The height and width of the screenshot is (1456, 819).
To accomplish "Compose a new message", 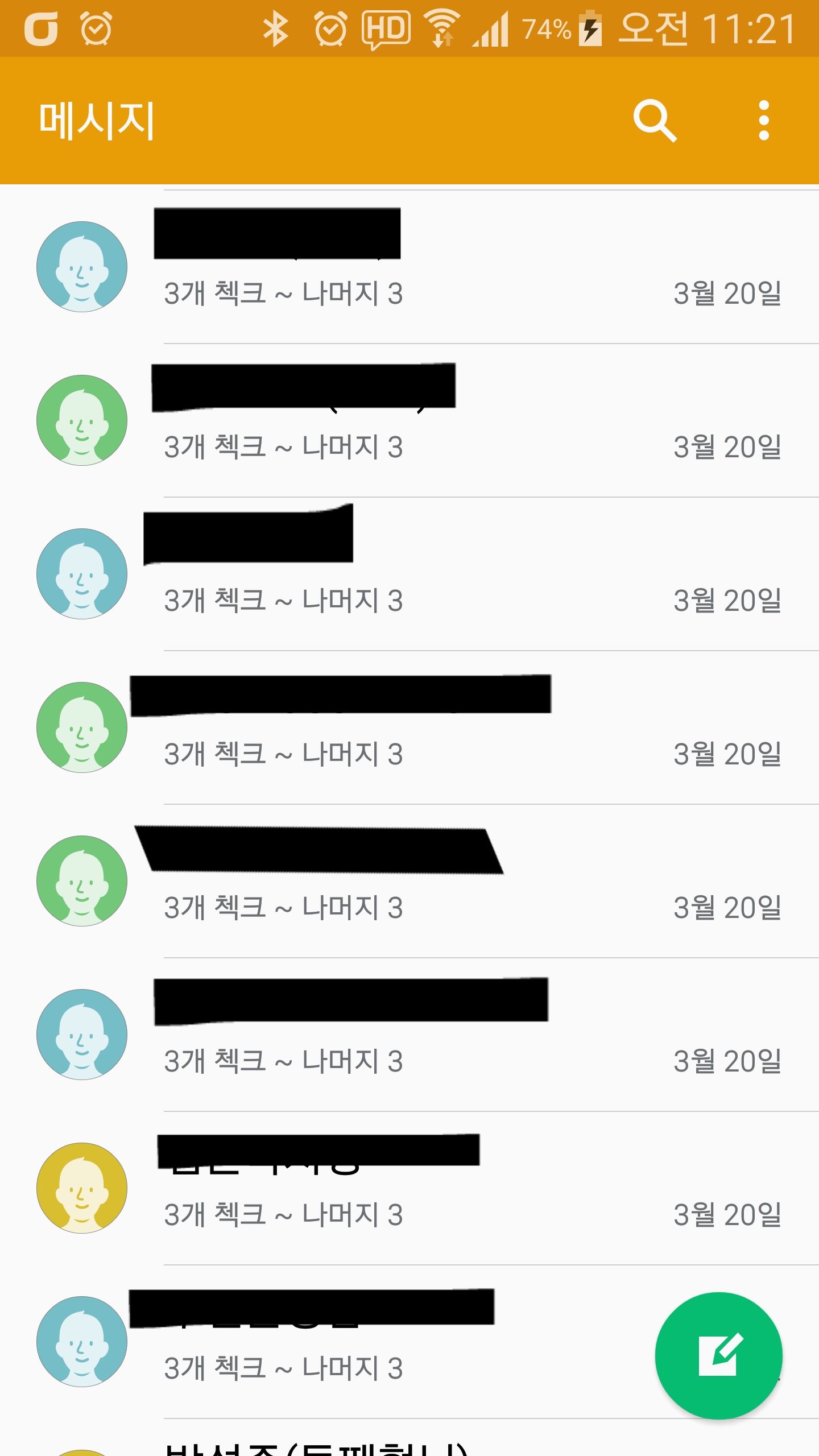I will [x=718, y=1355].
